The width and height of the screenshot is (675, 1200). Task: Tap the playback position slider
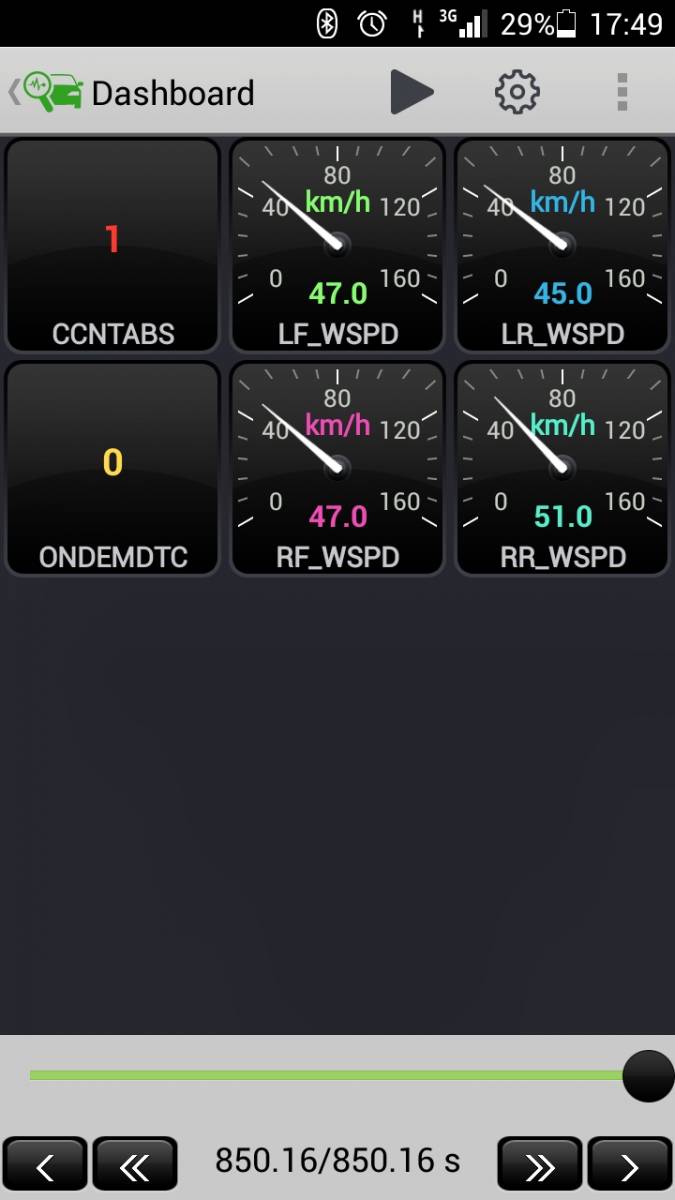pos(338,1075)
